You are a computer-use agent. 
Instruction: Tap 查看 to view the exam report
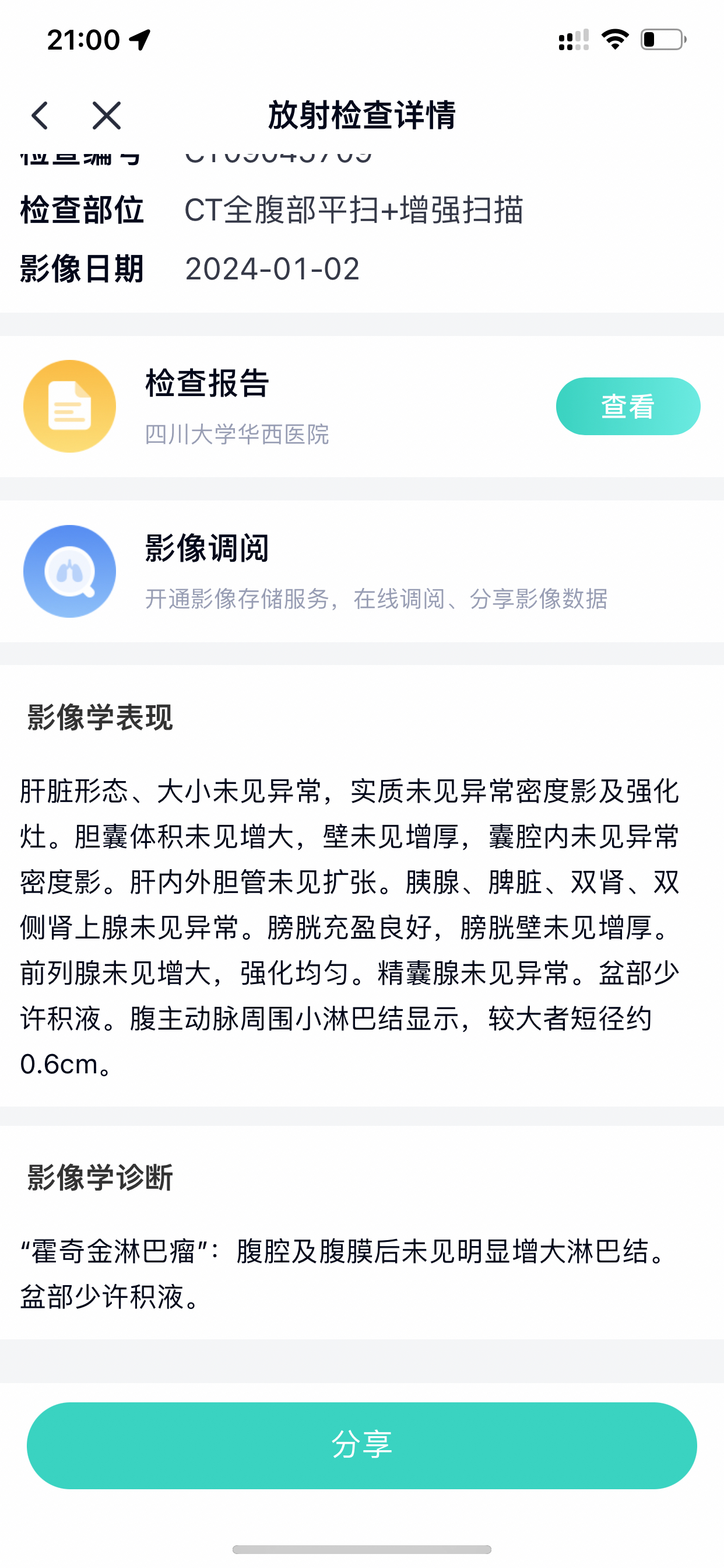(x=628, y=406)
